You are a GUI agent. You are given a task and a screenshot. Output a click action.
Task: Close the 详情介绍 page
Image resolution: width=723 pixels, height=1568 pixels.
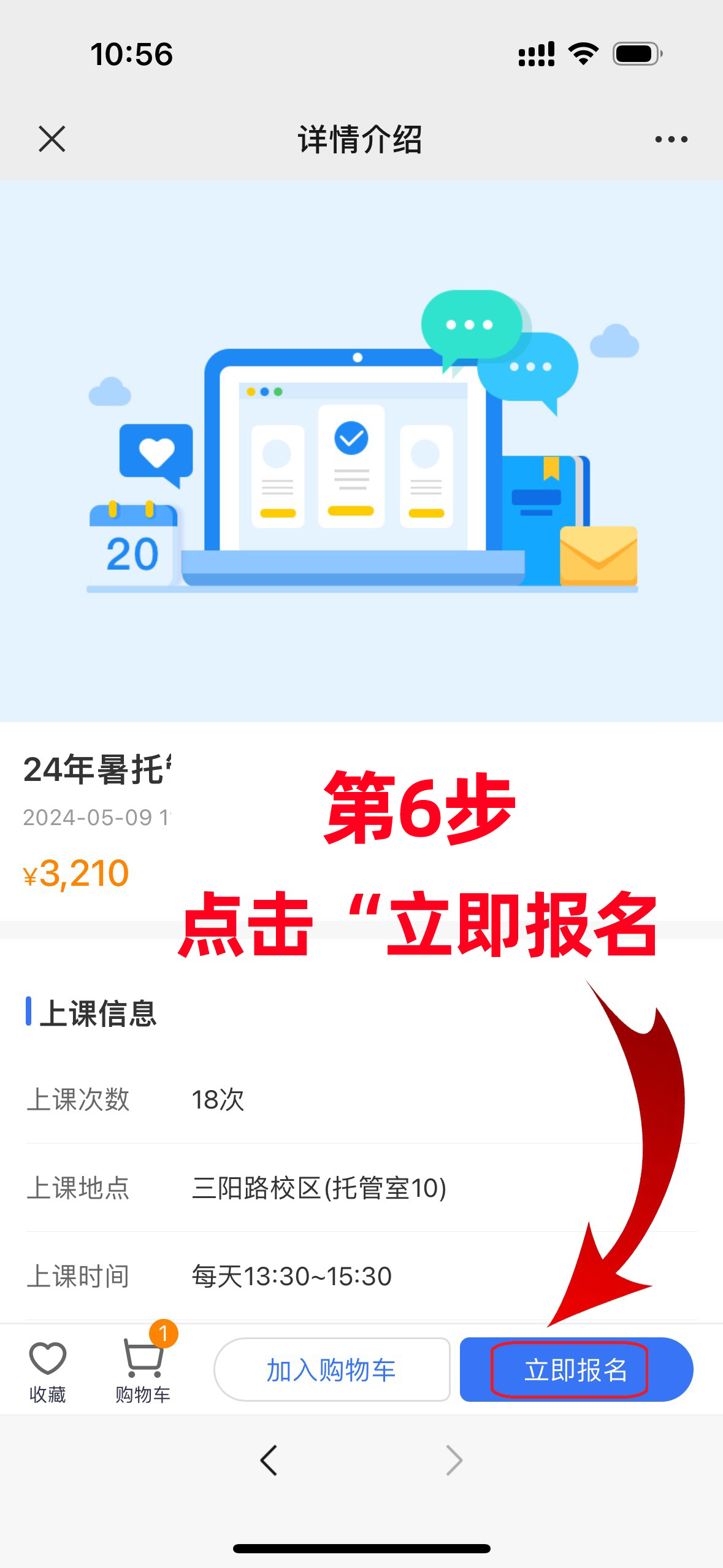pyautogui.click(x=52, y=139)
